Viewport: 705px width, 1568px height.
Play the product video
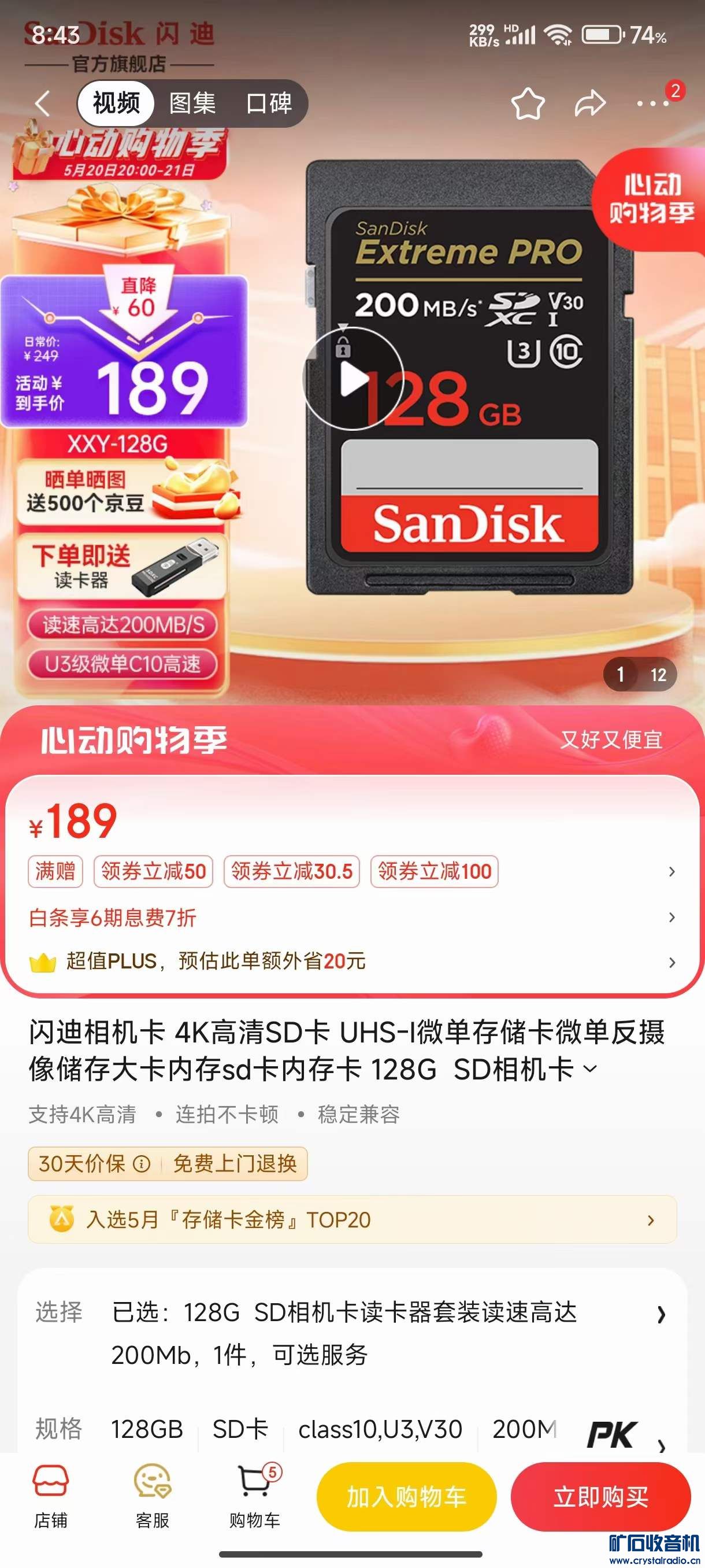pyautogui.click(x=353, y=379)
